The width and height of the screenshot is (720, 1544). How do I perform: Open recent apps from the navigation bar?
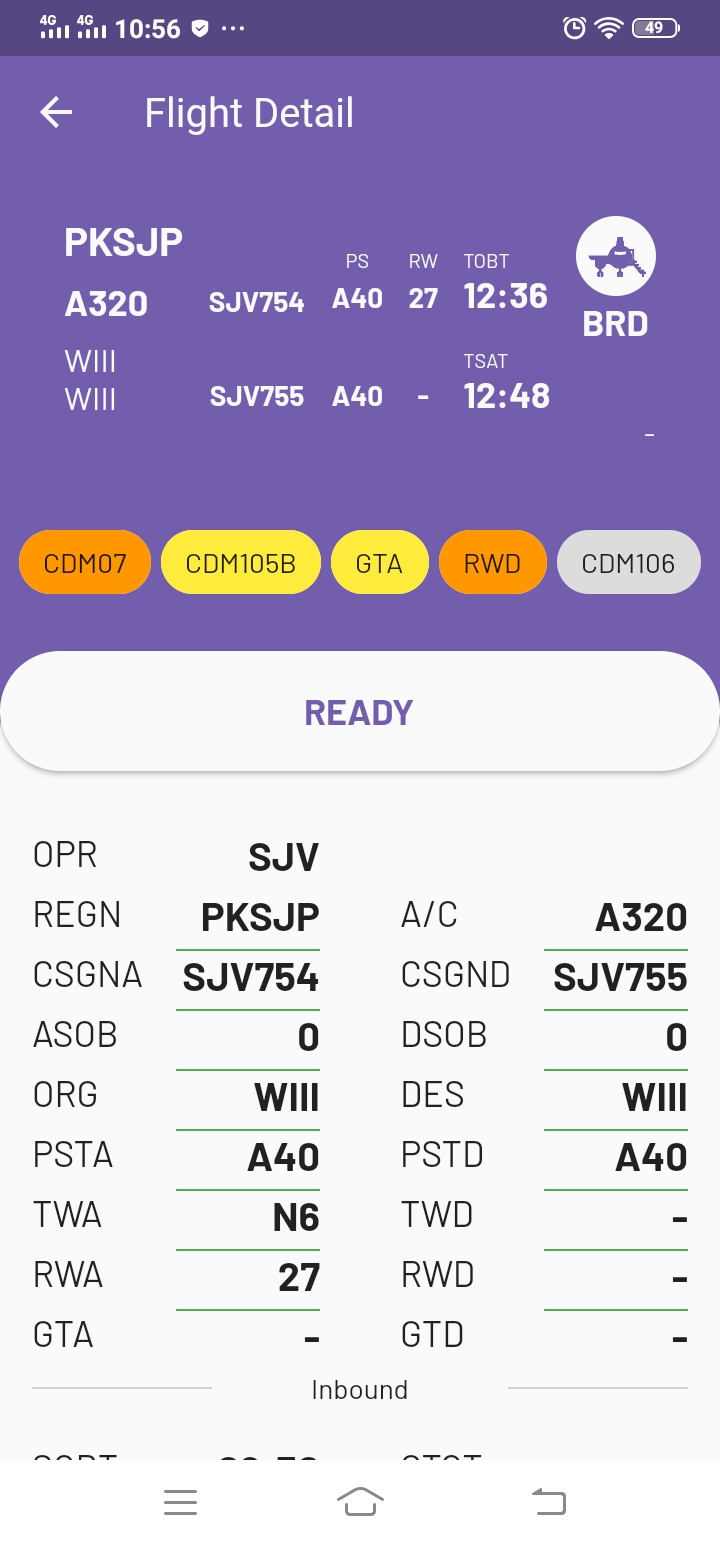pos(180,1501)
